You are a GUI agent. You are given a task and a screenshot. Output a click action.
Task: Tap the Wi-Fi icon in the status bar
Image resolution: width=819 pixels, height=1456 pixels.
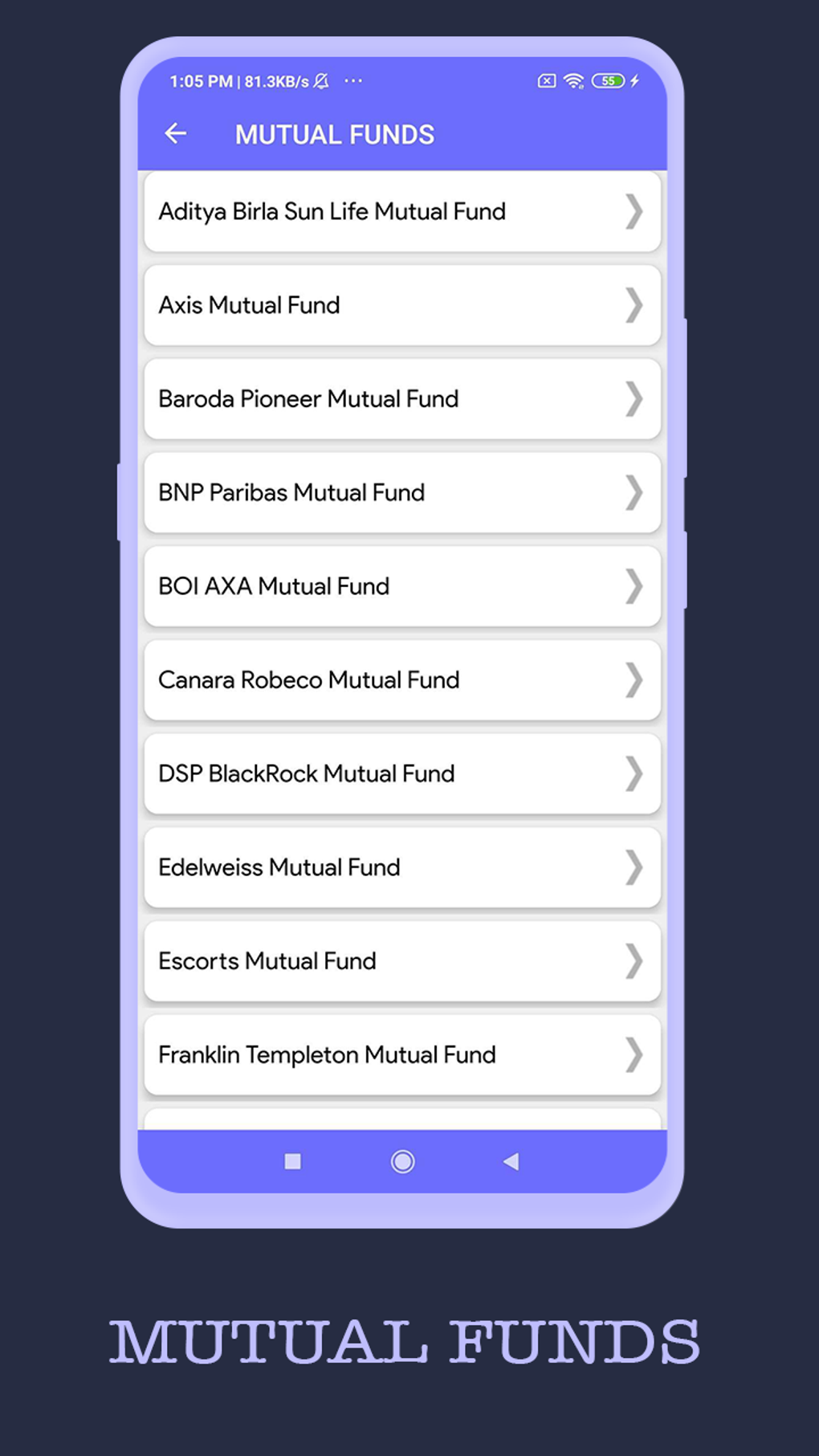tap(573, 81)
